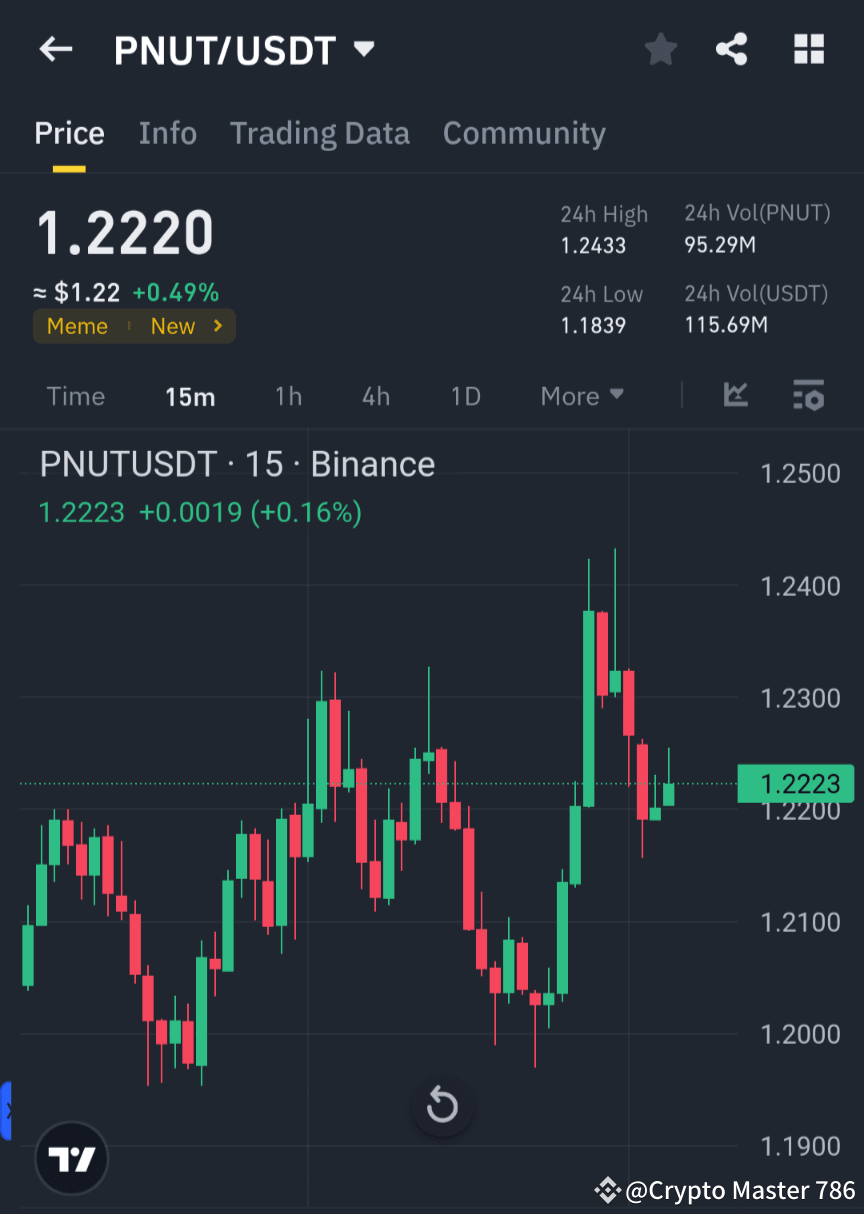The image size is (864, 1214).
Task: Tap the back arrow to exit chart
Action: (55, 49)
